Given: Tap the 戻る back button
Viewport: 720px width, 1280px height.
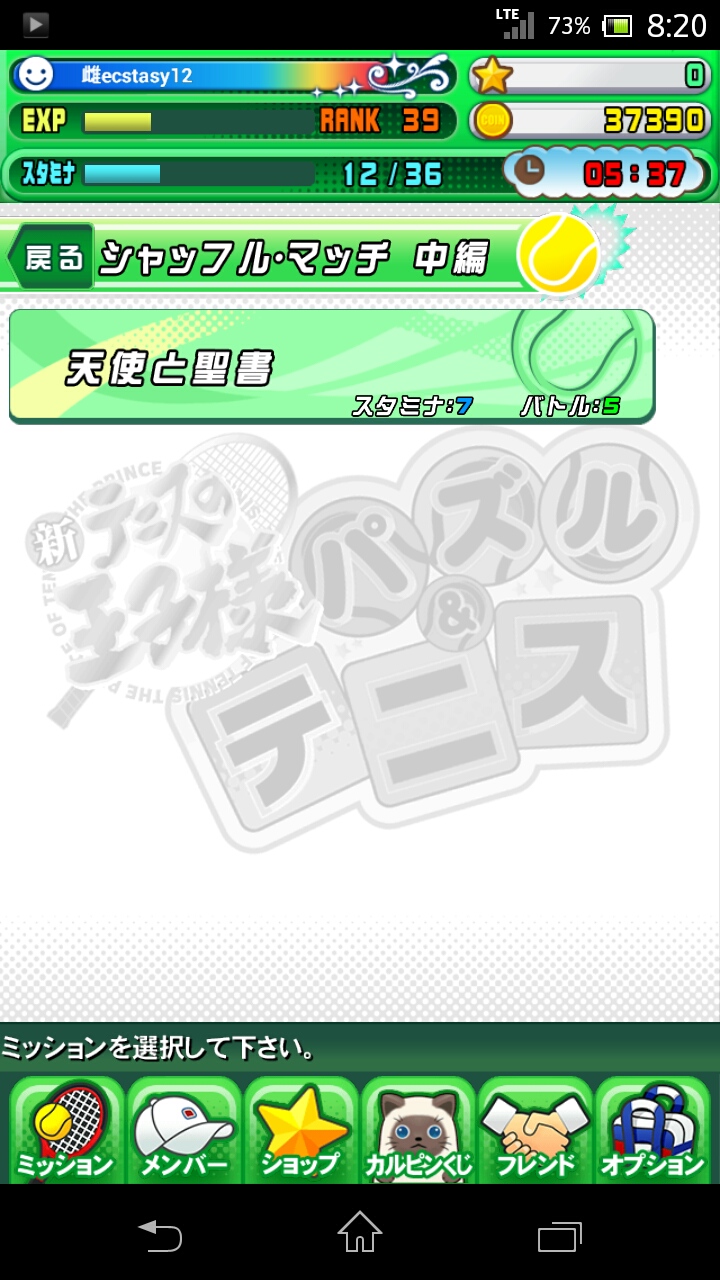Looking at the screenshot, I should click(x=52, y=258).
